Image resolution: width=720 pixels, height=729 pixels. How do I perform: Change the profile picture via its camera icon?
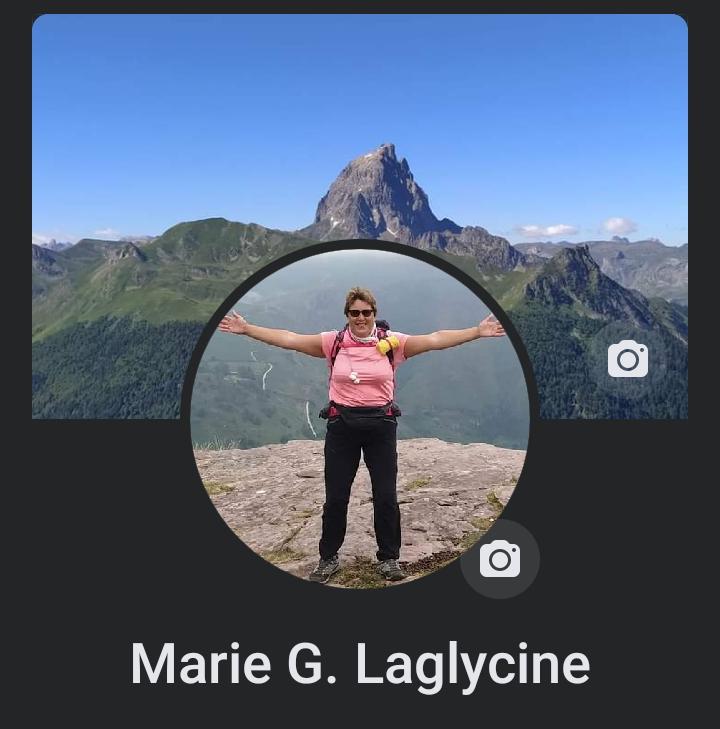click(x=500, y=559)
